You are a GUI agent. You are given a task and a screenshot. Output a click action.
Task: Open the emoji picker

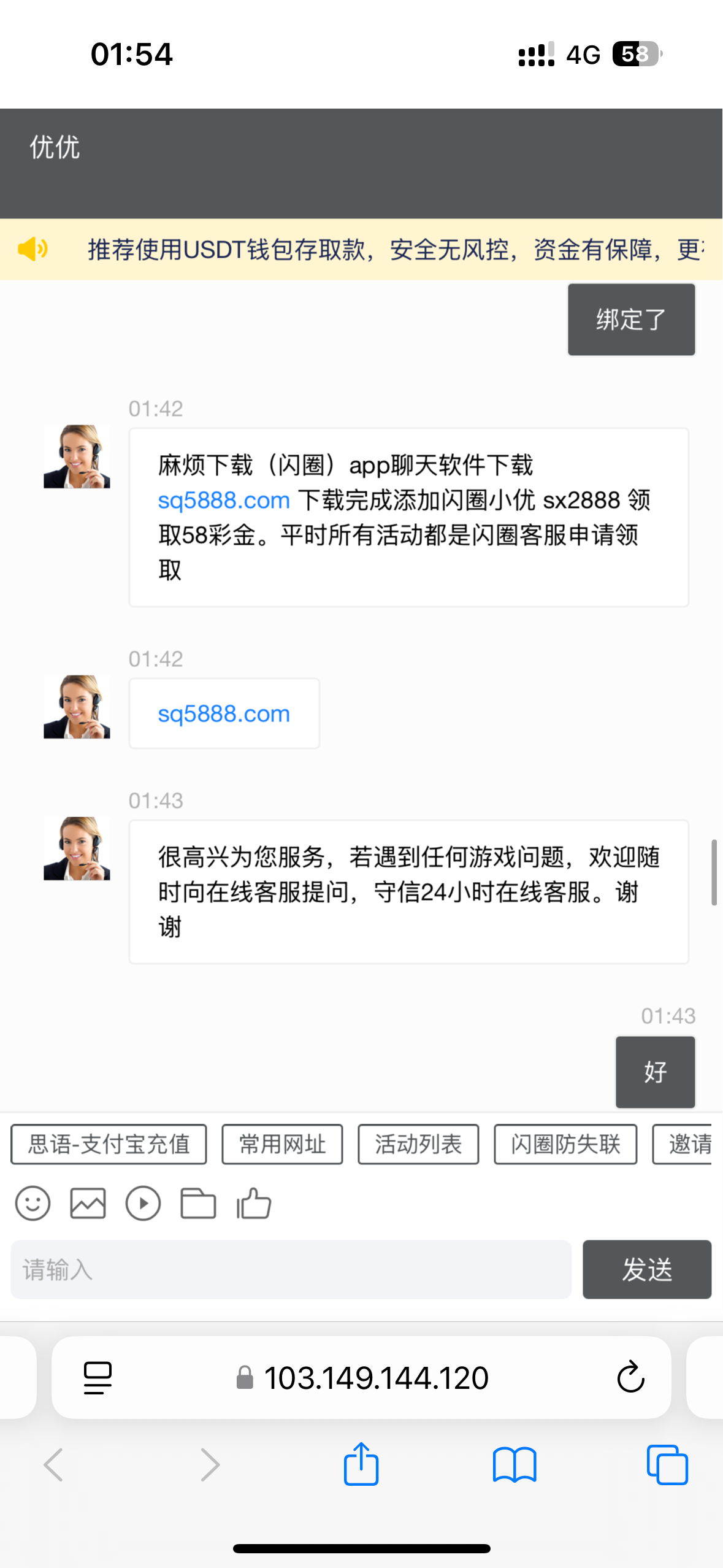tap(33, 1204)
